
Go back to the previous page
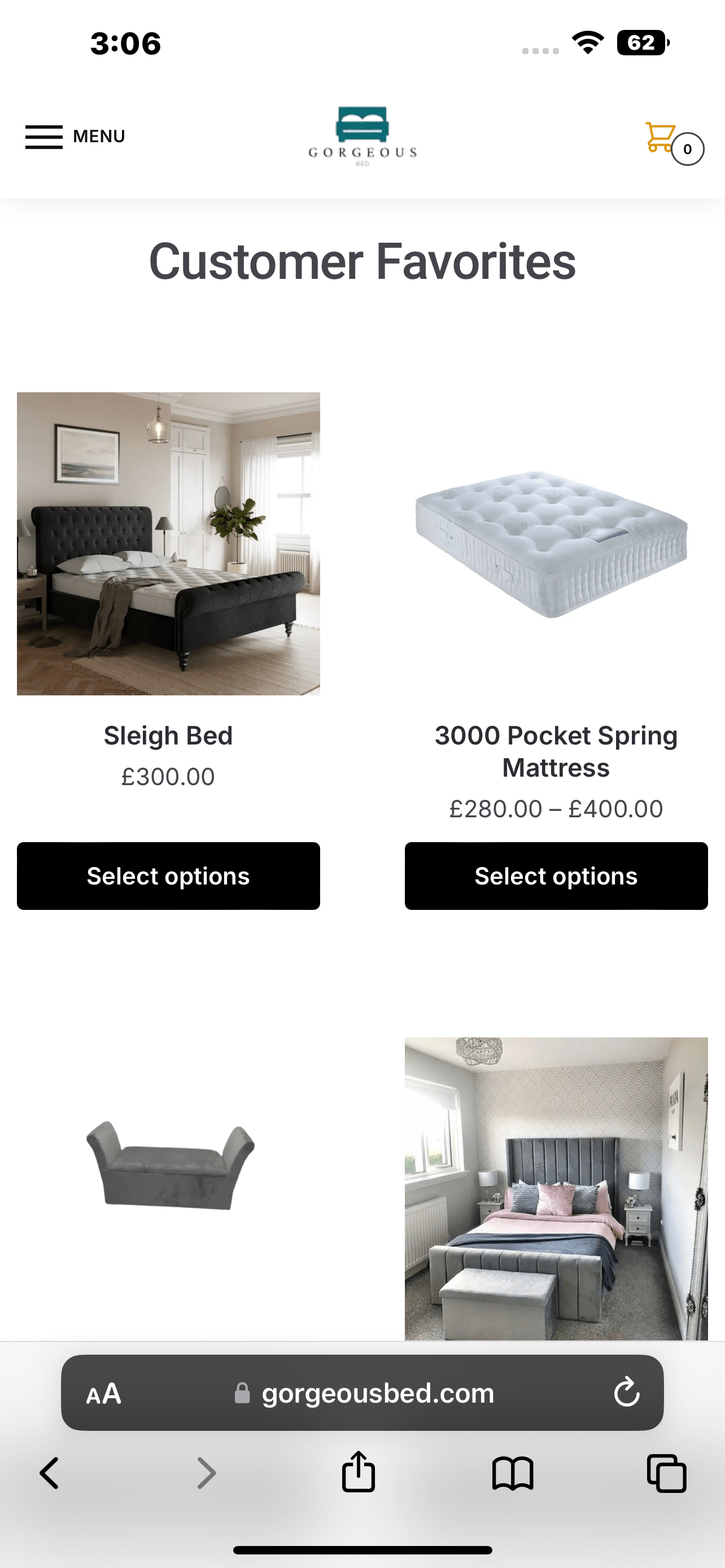coord(49,1473)
